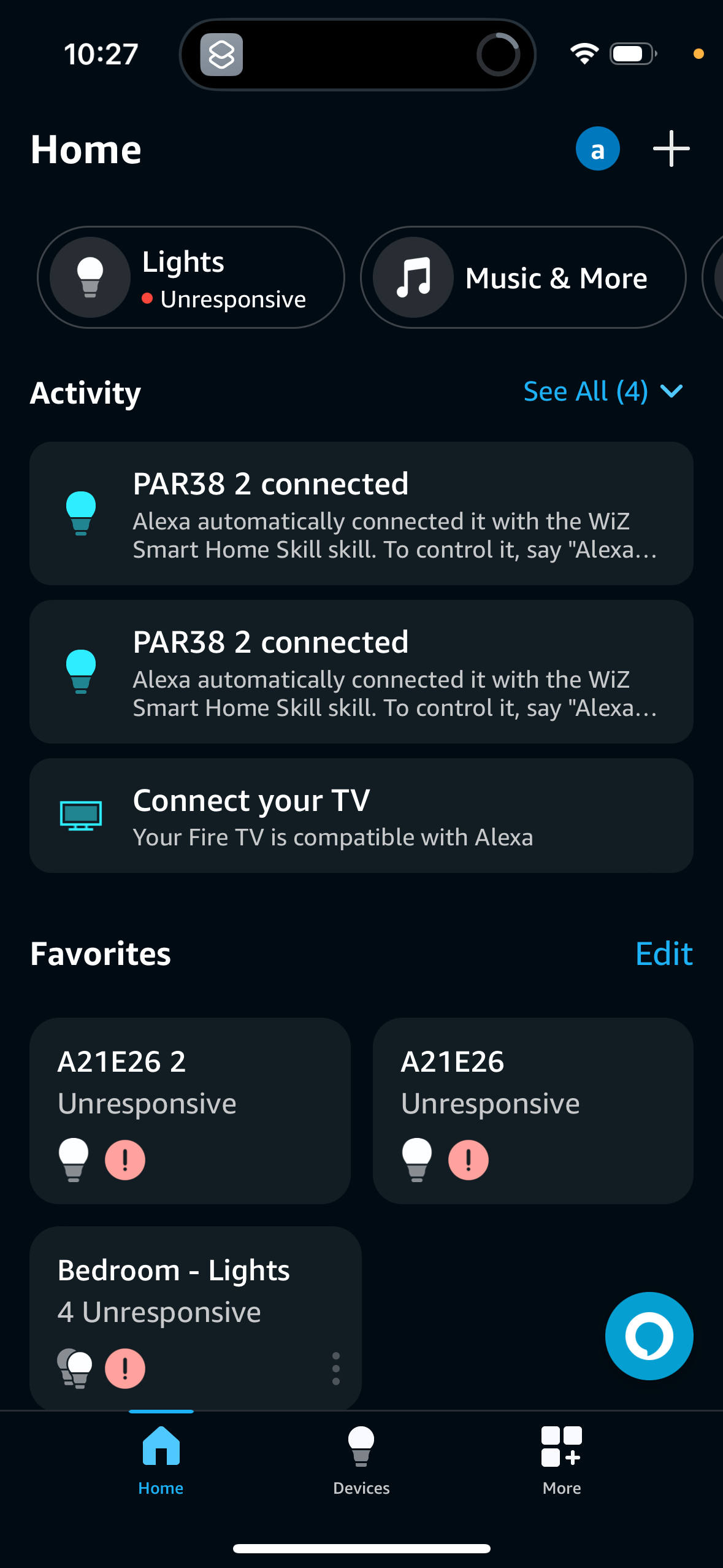Viewport: 723px width, 1568px height.
Task: Tap the plus icon to add a device
Action: click(670, 148)
